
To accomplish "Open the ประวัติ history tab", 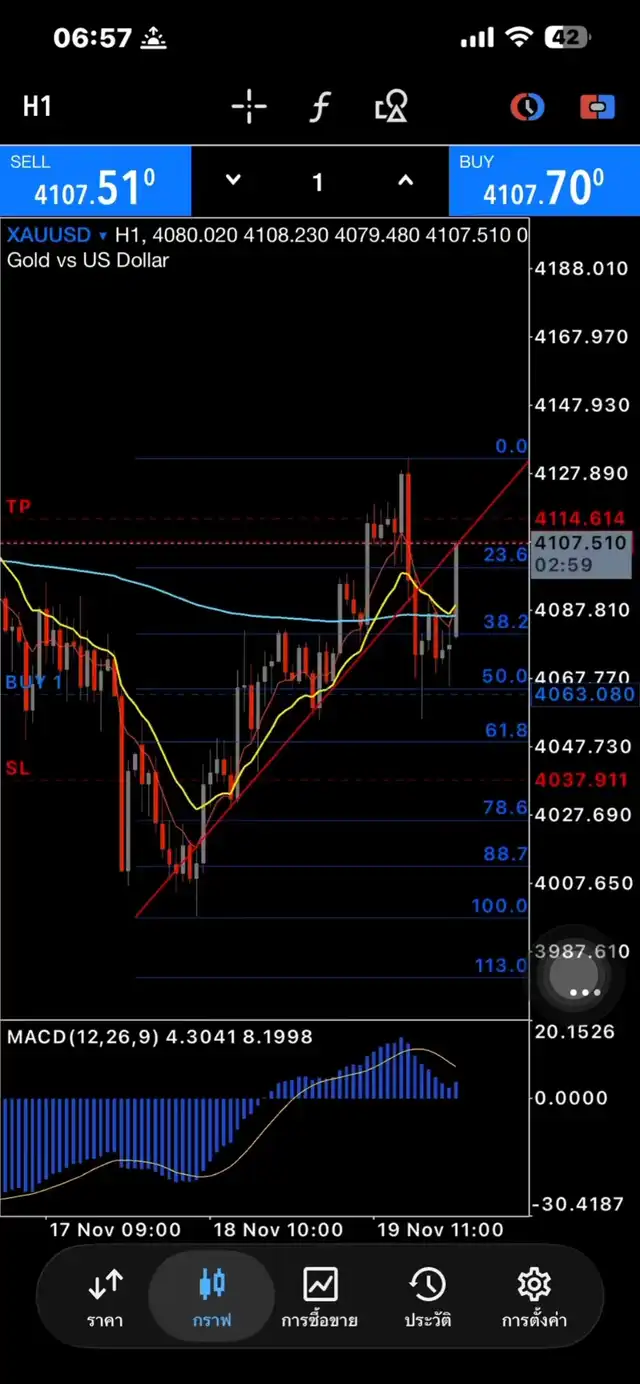I will (x=427, y=1297).
